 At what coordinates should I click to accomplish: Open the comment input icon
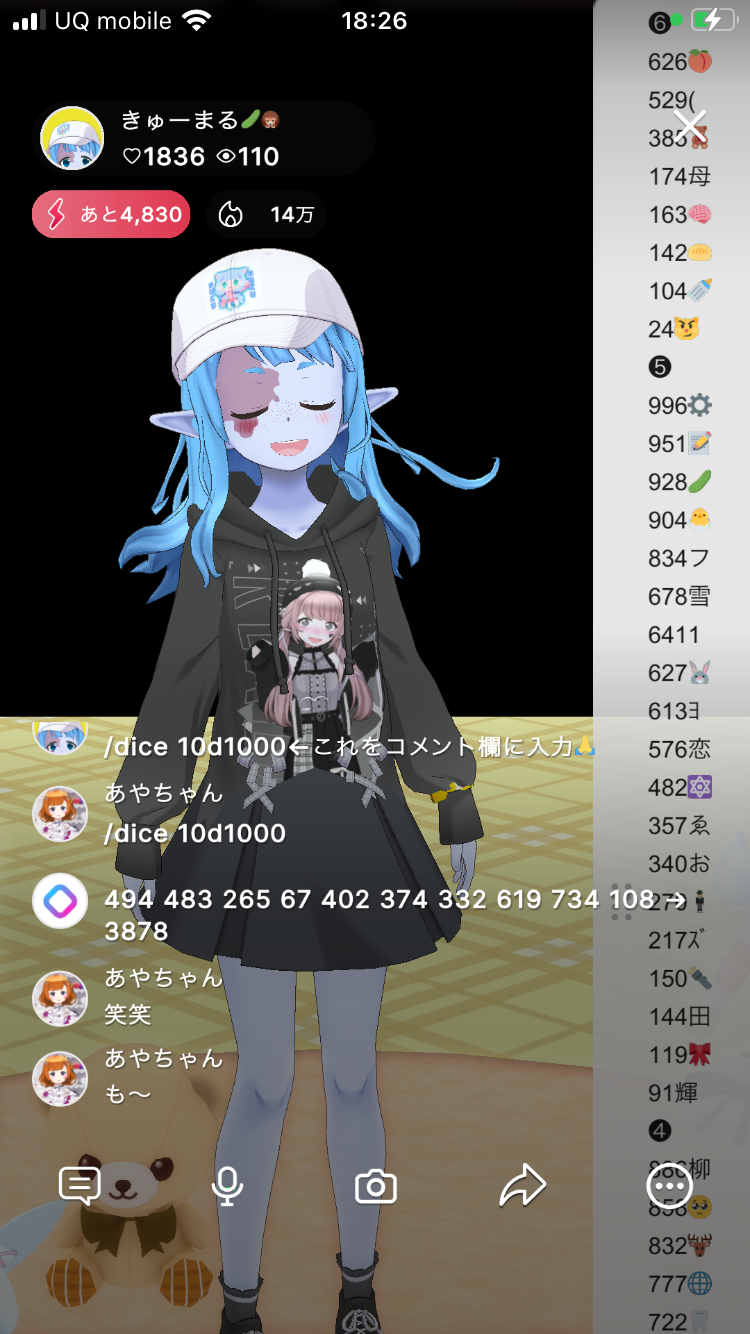tap(80, 1186)
